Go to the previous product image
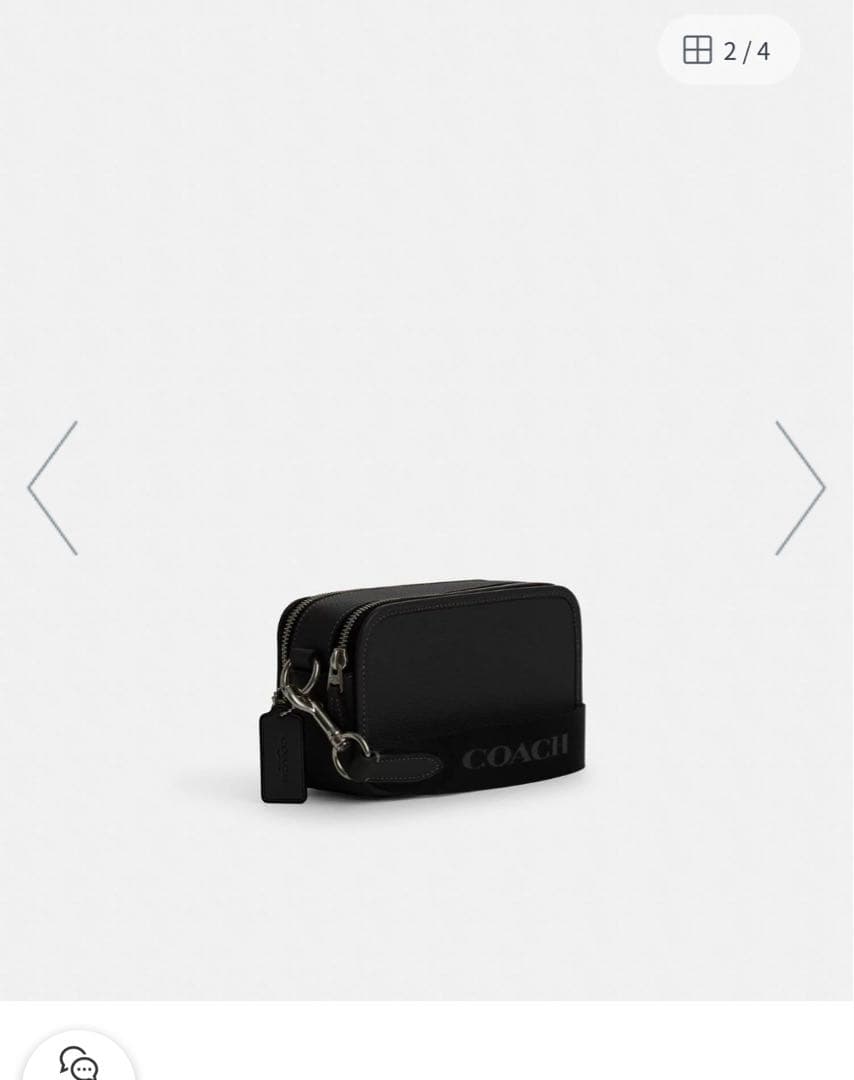This screenshot has height=1080, width=854. (x=53, y=488)
